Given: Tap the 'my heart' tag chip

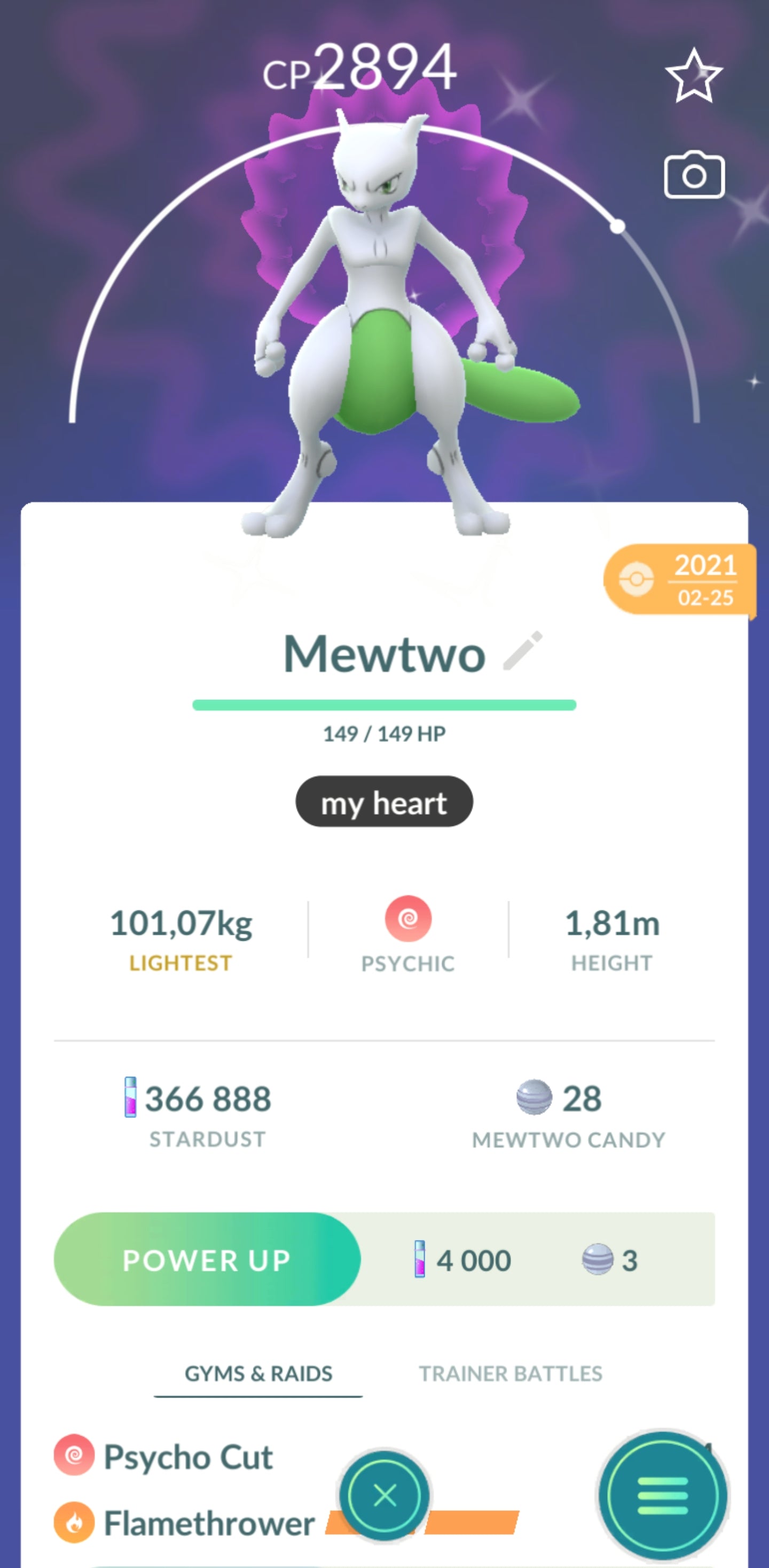Looking at the screenshot, I should point(384,802).
